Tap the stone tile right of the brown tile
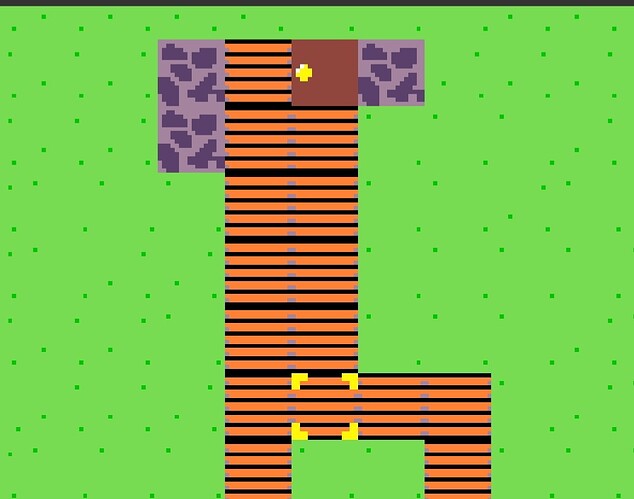Viewport: 634px width, 499px height. click(x=391, y=73)
